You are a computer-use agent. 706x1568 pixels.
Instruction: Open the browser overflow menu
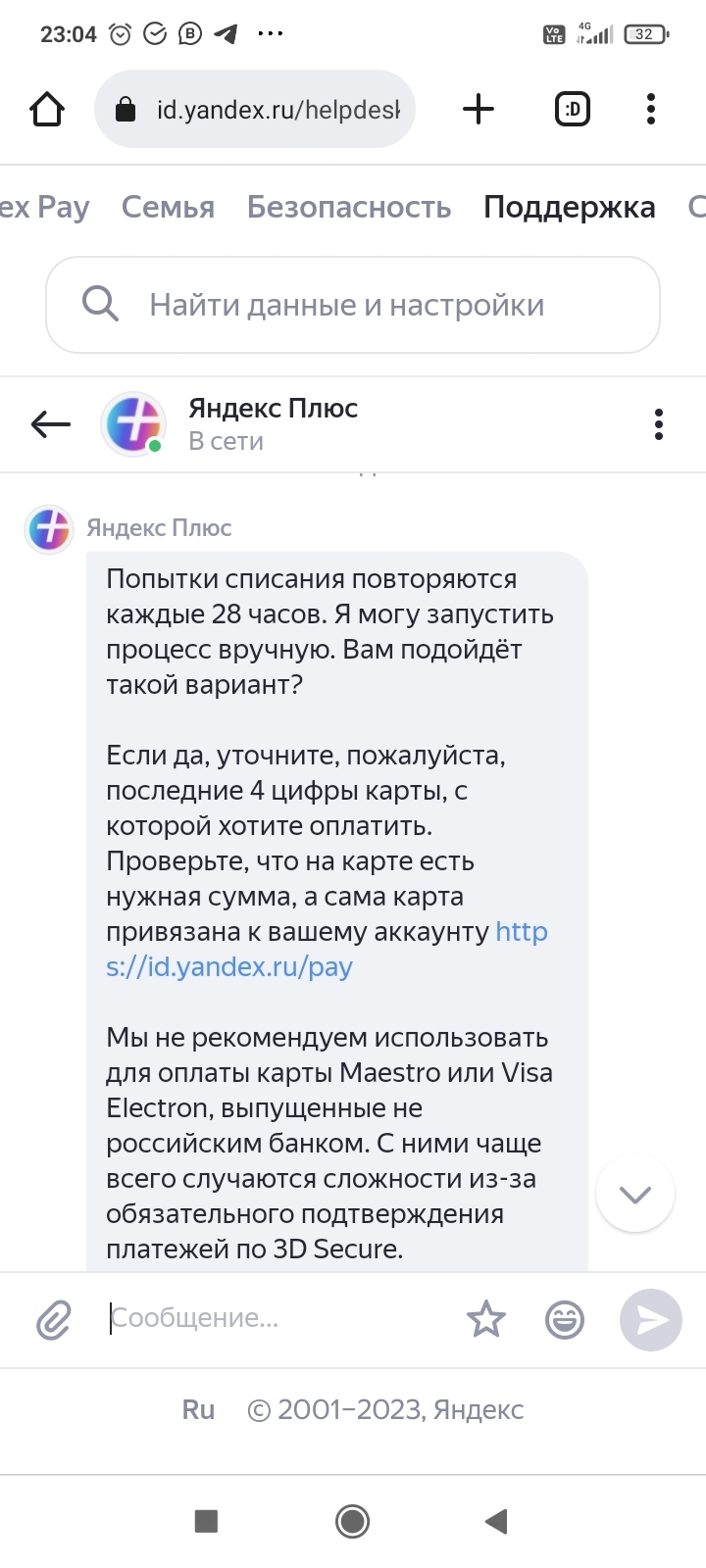[x=650, y=109]
